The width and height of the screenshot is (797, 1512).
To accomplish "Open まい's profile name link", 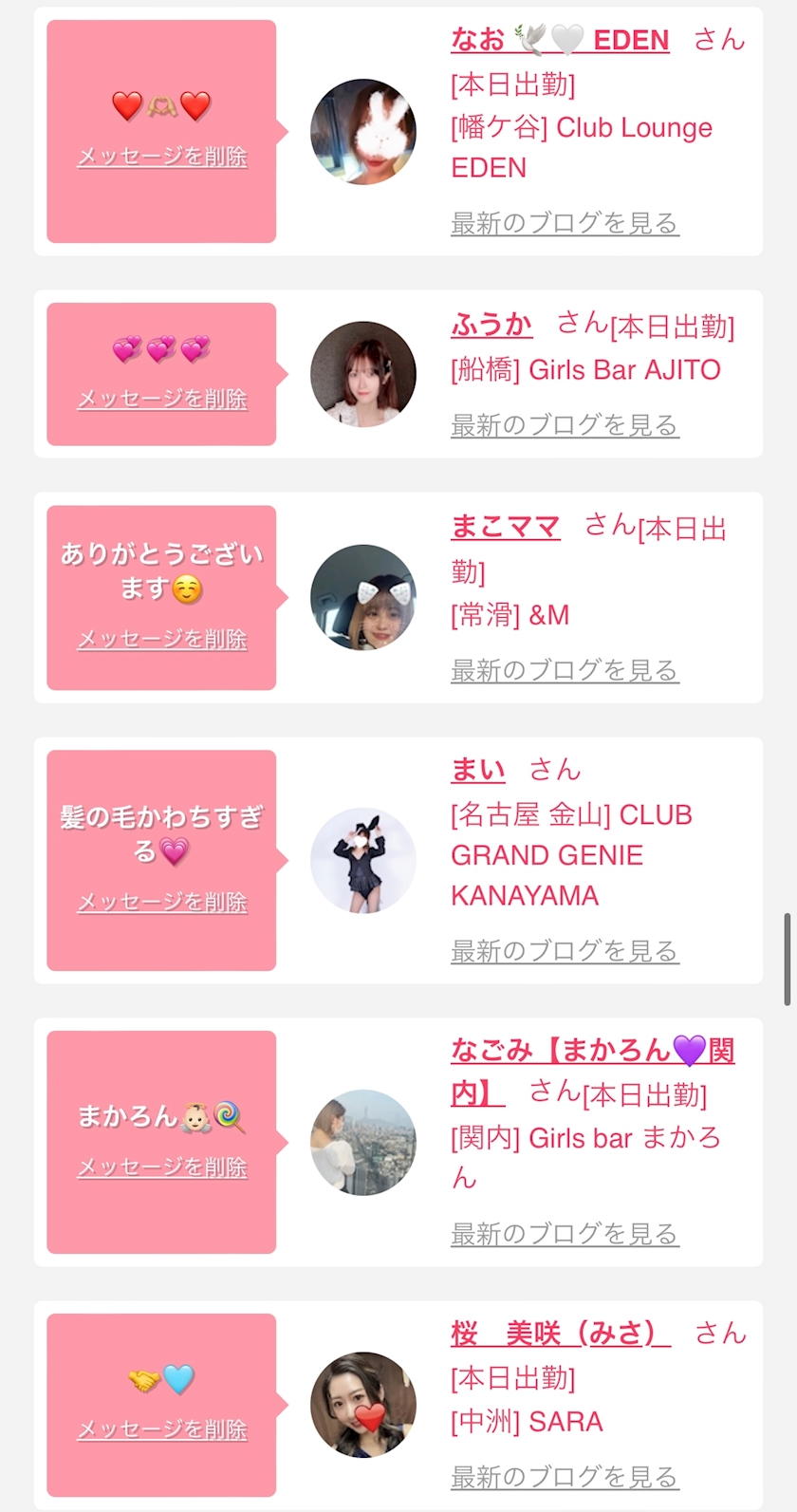I will click(x=477, y=770).
